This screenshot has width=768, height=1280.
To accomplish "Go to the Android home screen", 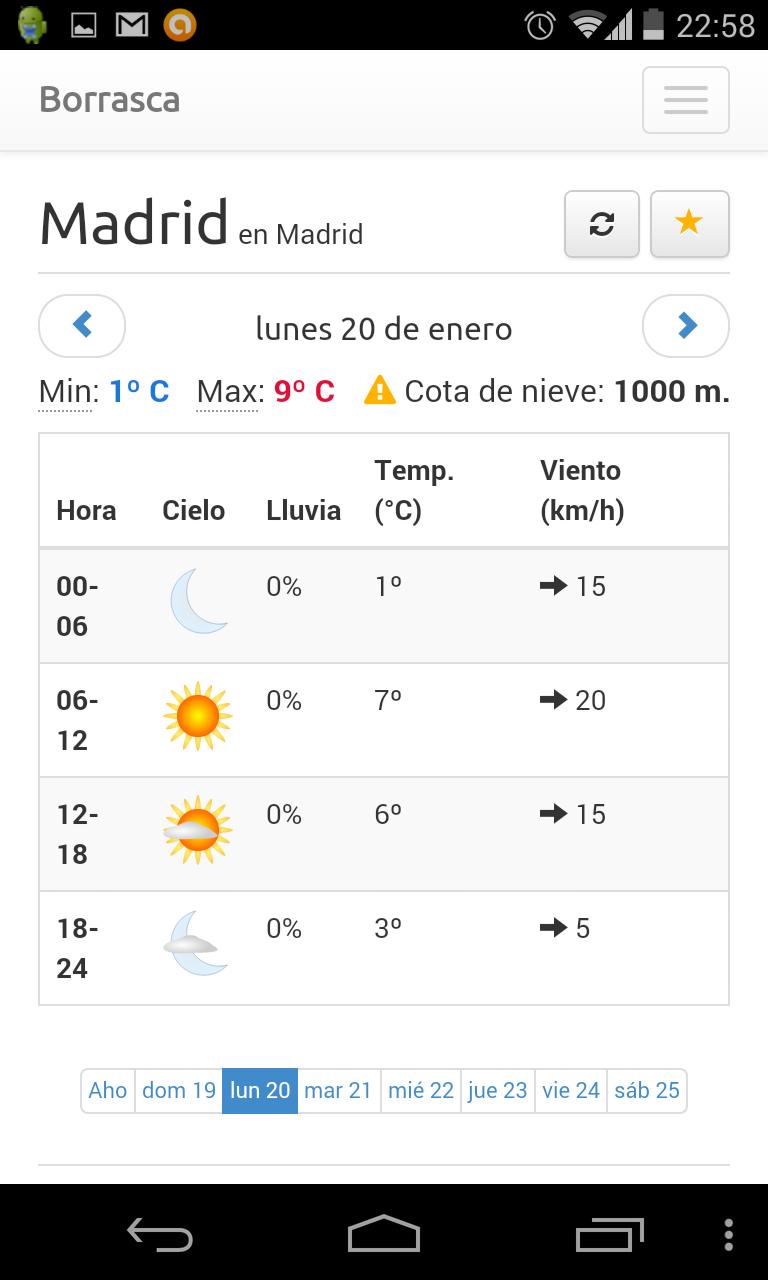I will 384,1235.
